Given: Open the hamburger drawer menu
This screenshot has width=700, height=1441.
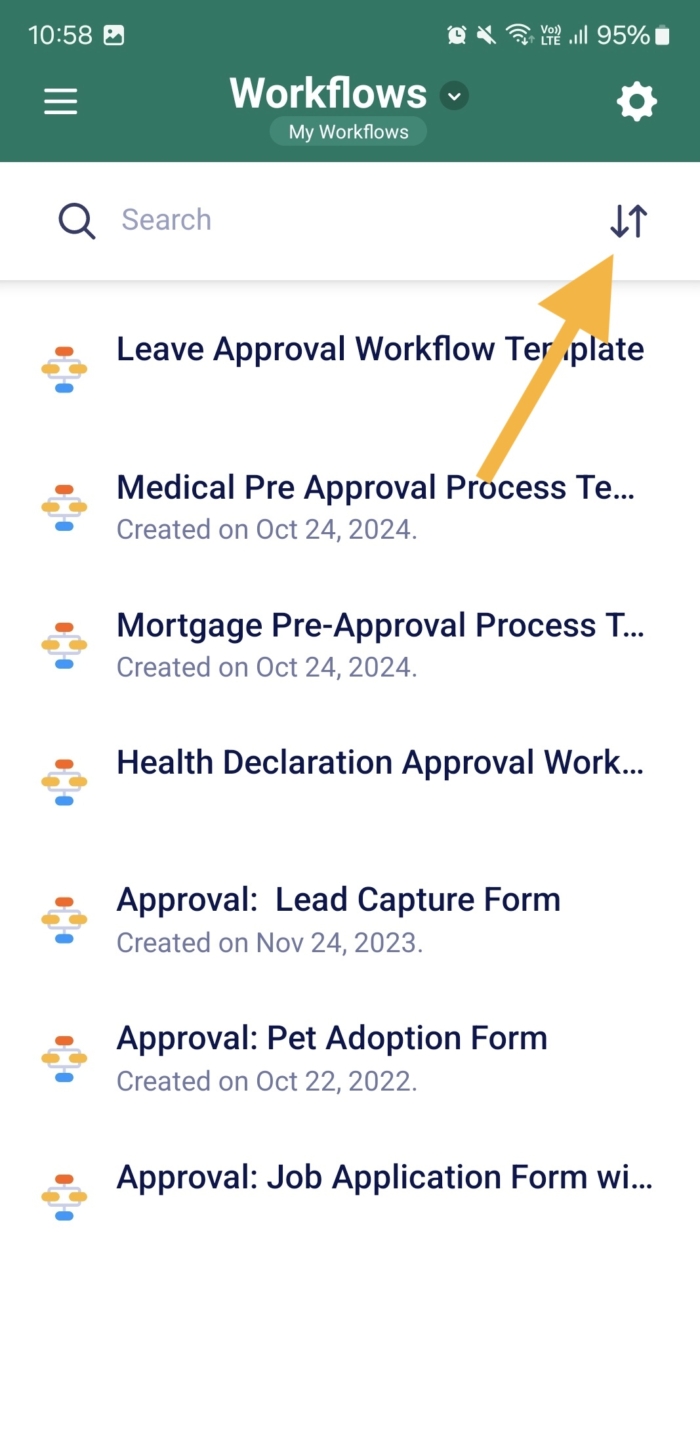Looking at the screenshot, I should coord(61,101).
